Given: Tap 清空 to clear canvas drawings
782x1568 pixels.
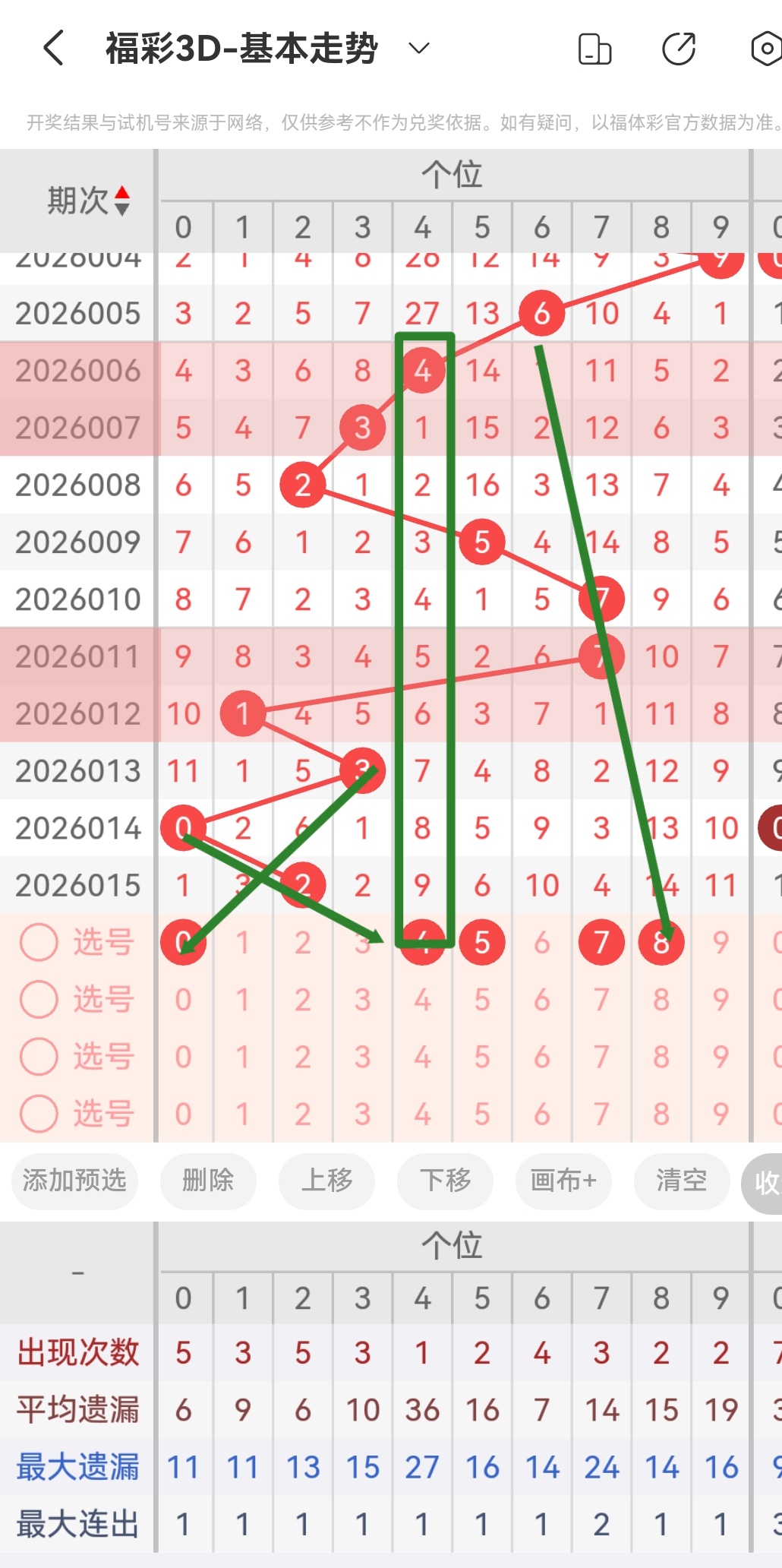Looking at the screenshot, I should point(681,1181).
